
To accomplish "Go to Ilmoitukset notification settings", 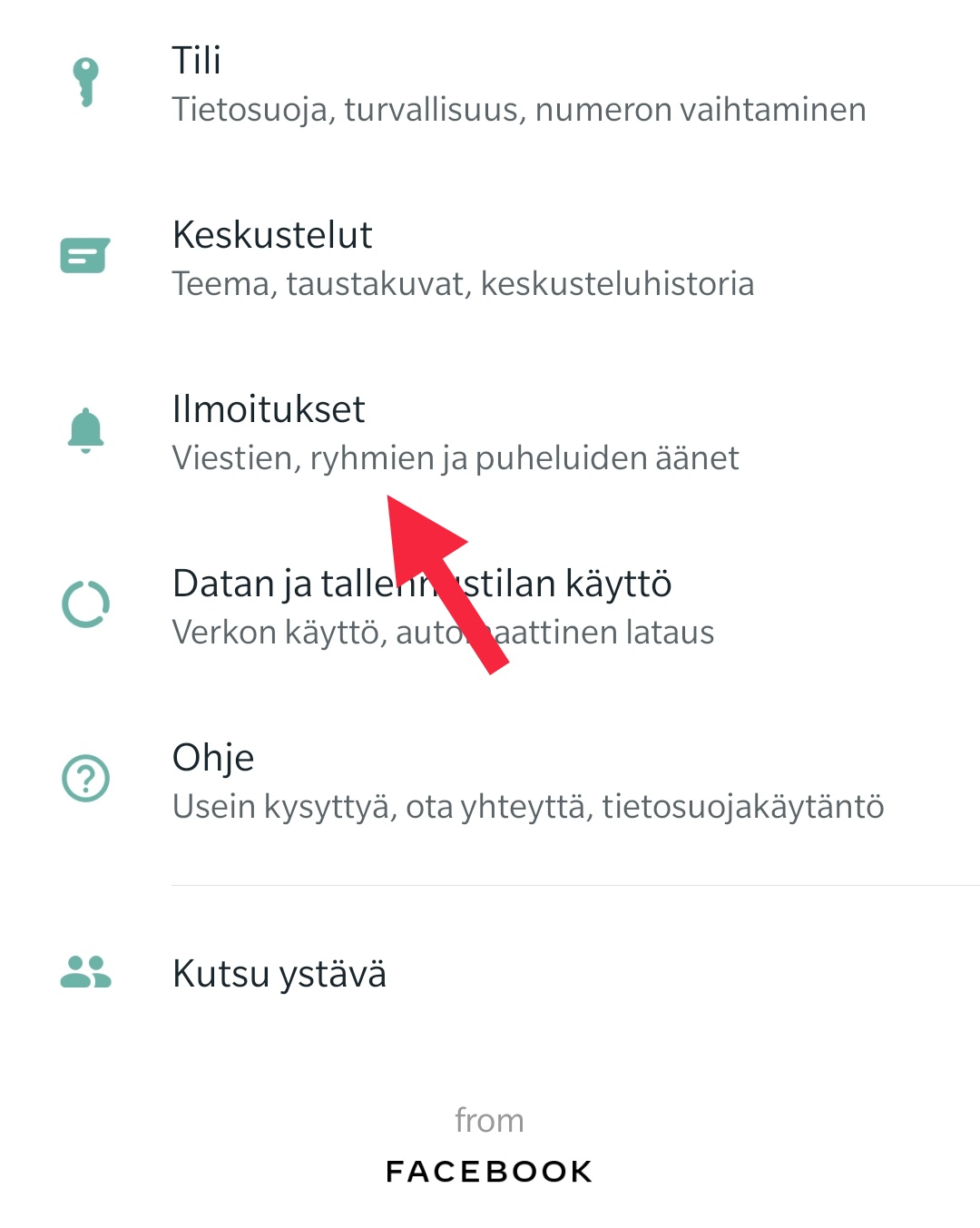I will point(490,432).
